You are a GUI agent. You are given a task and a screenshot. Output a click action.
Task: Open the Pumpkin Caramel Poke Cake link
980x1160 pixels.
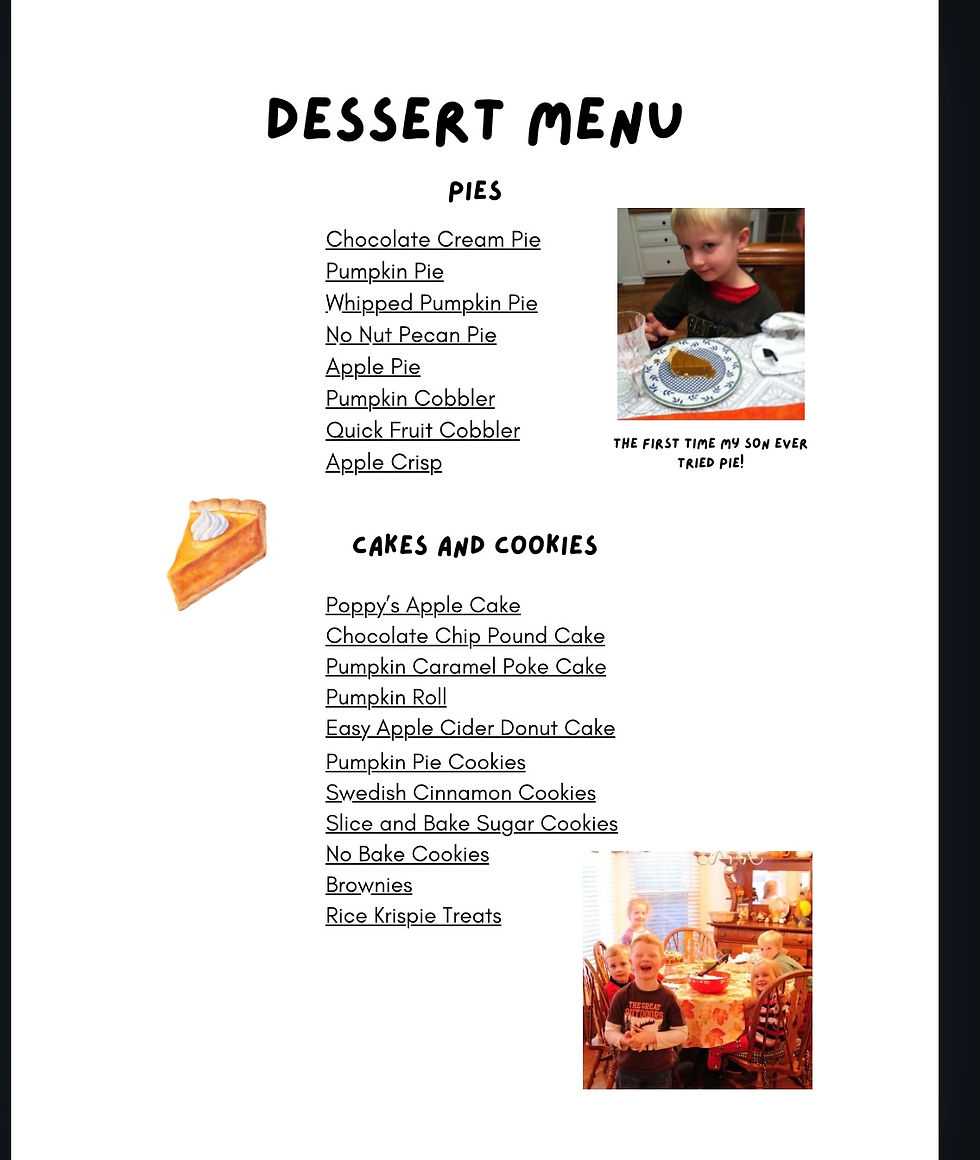(x=465, y=667)
